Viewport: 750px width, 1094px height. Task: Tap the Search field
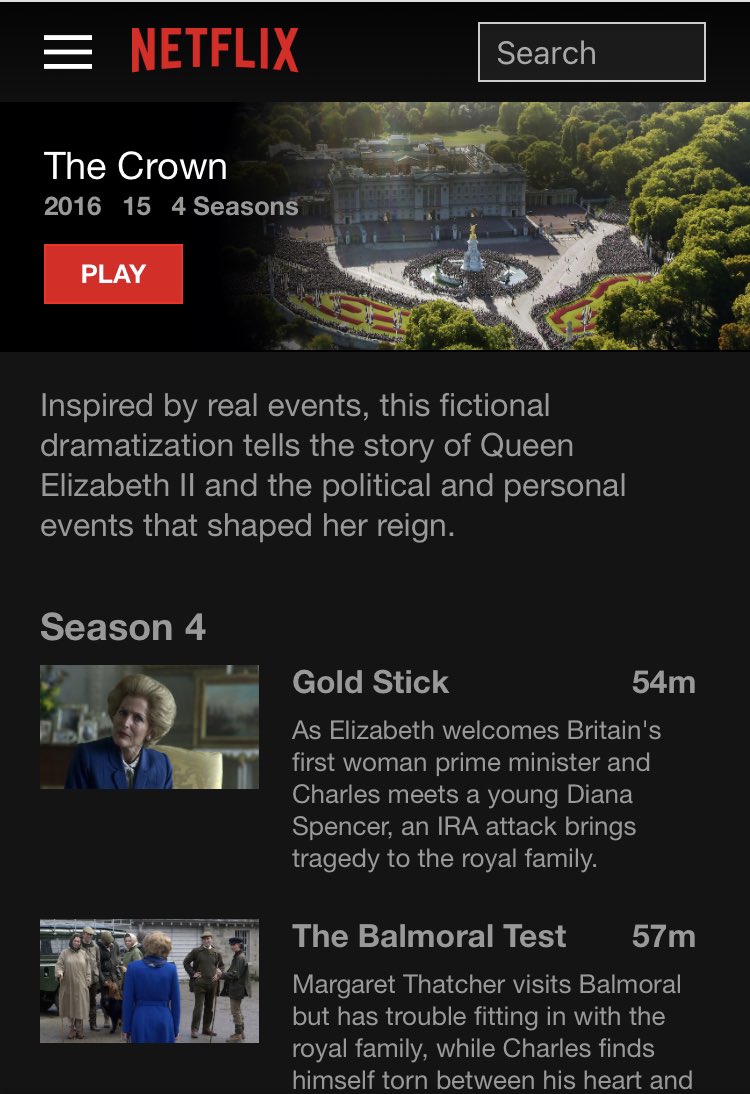(592, 52)
